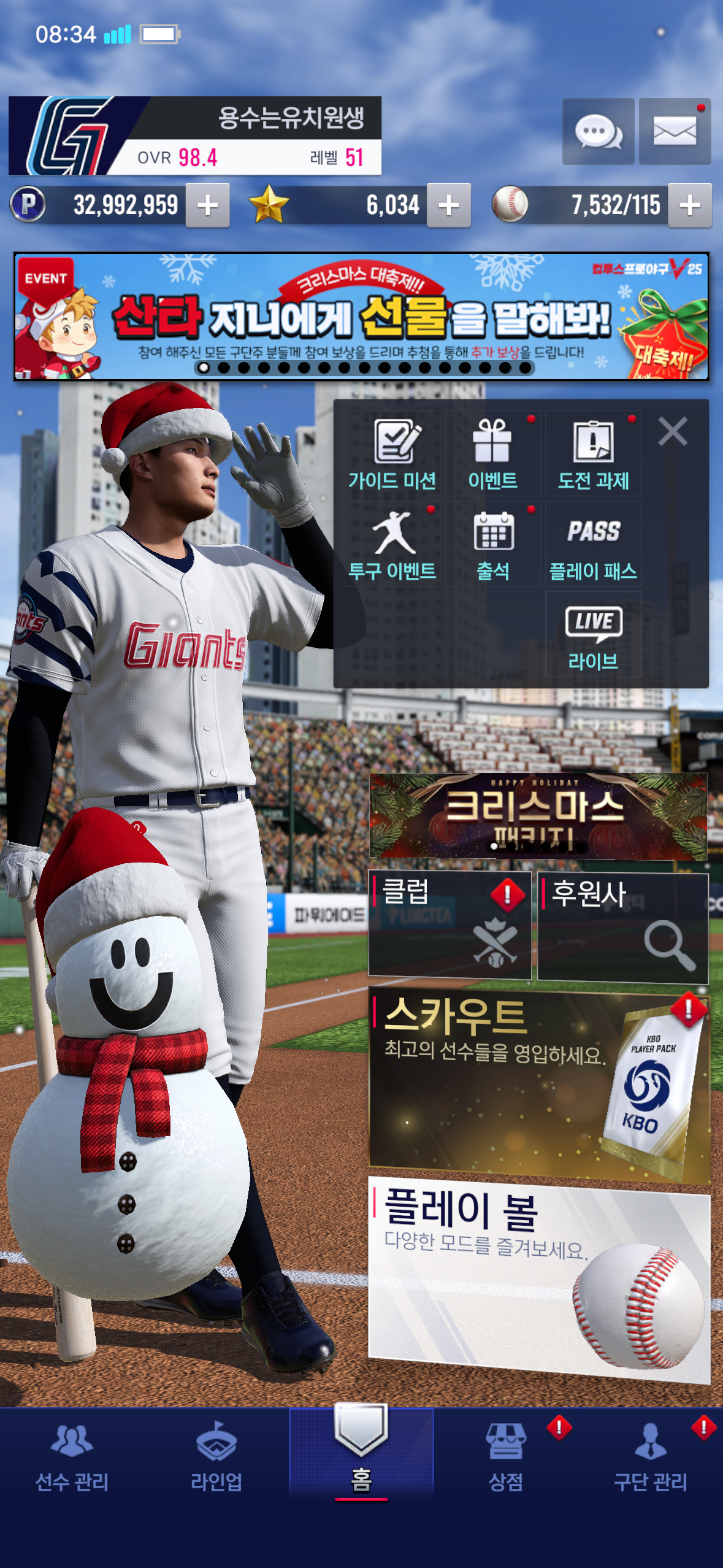This screenshot has height=1568, width=723.
Task: Open the 이벤트 gift menu
Action: [x=493, y=454]
